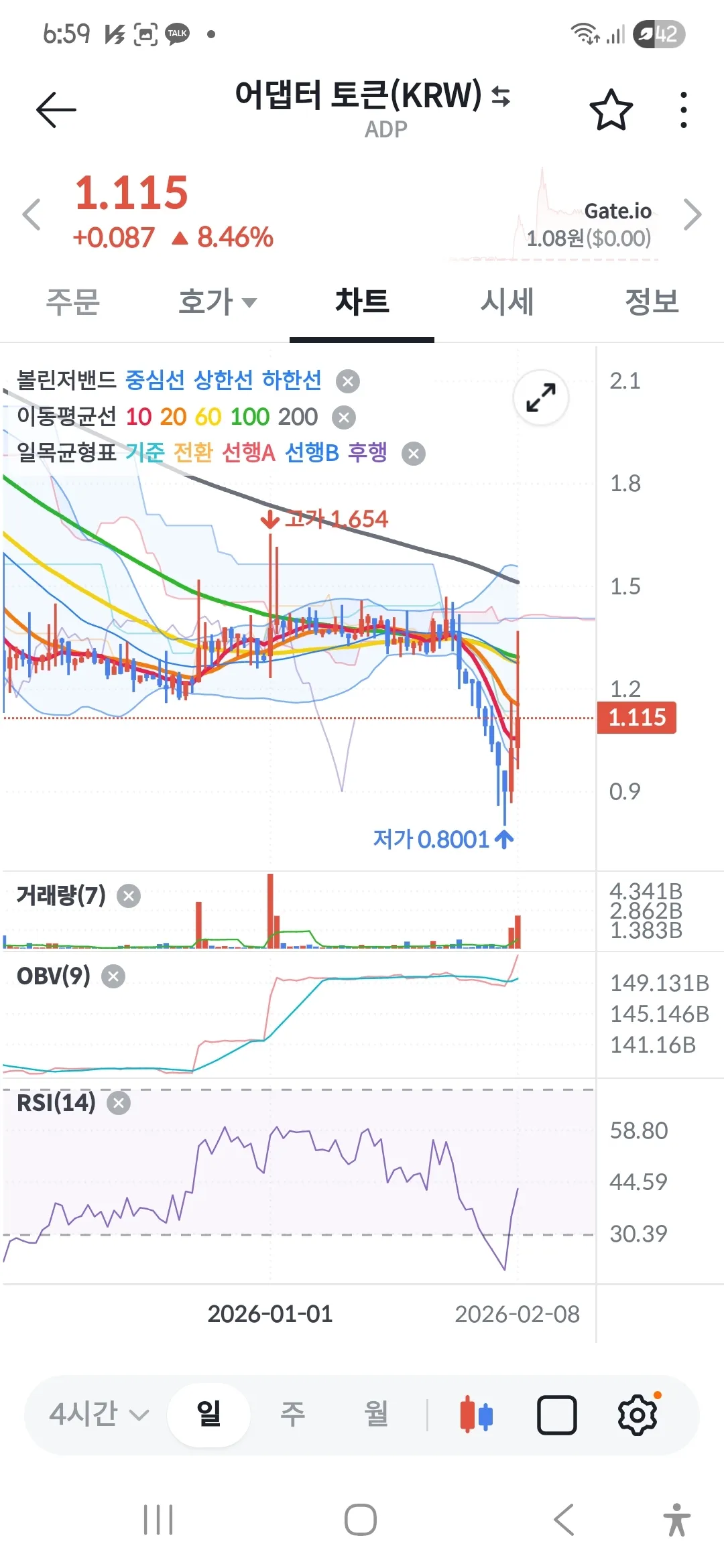Add 어댑터 토큰 to favorites with the star

coord(611,110)
